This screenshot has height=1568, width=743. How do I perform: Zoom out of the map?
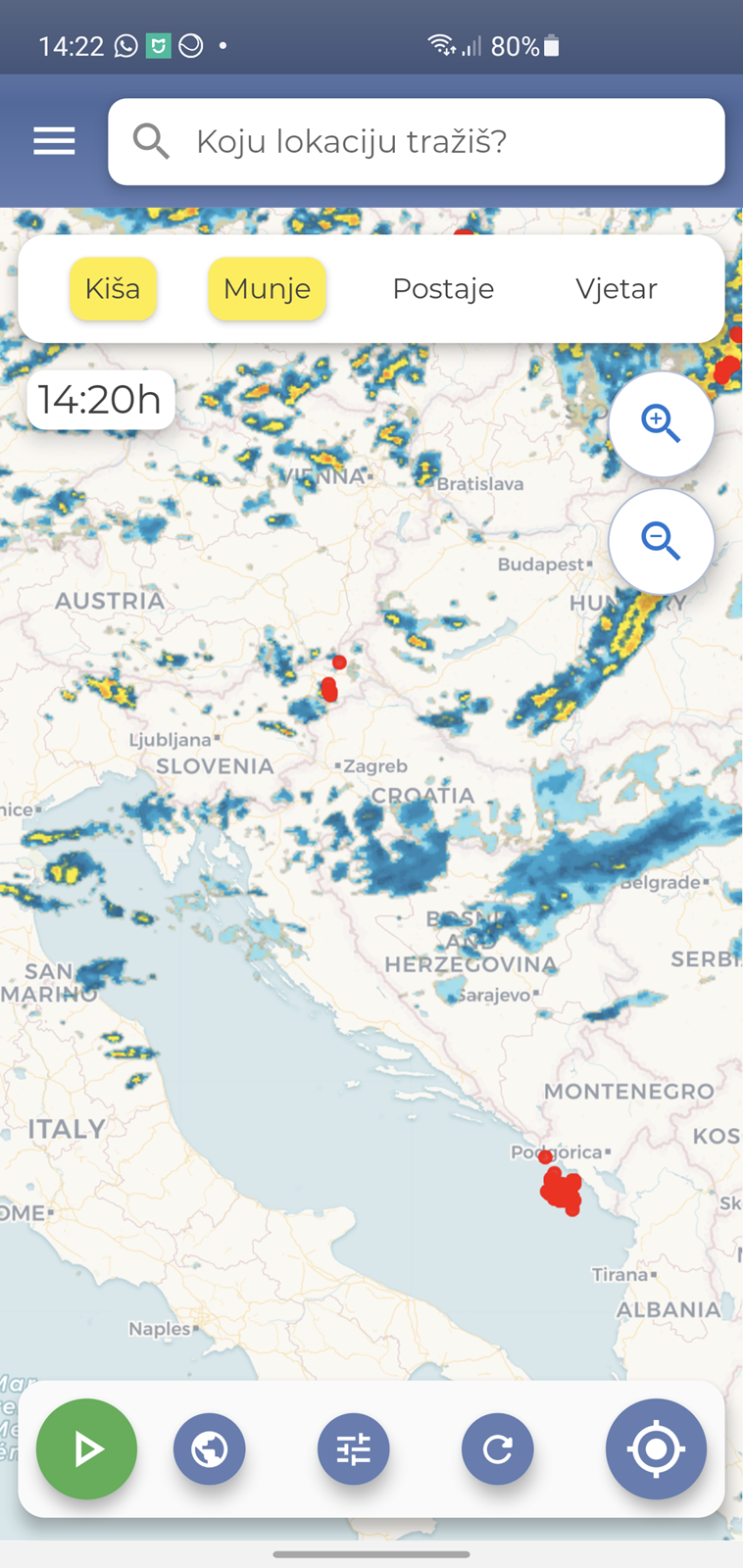click(x=661, y=541)
